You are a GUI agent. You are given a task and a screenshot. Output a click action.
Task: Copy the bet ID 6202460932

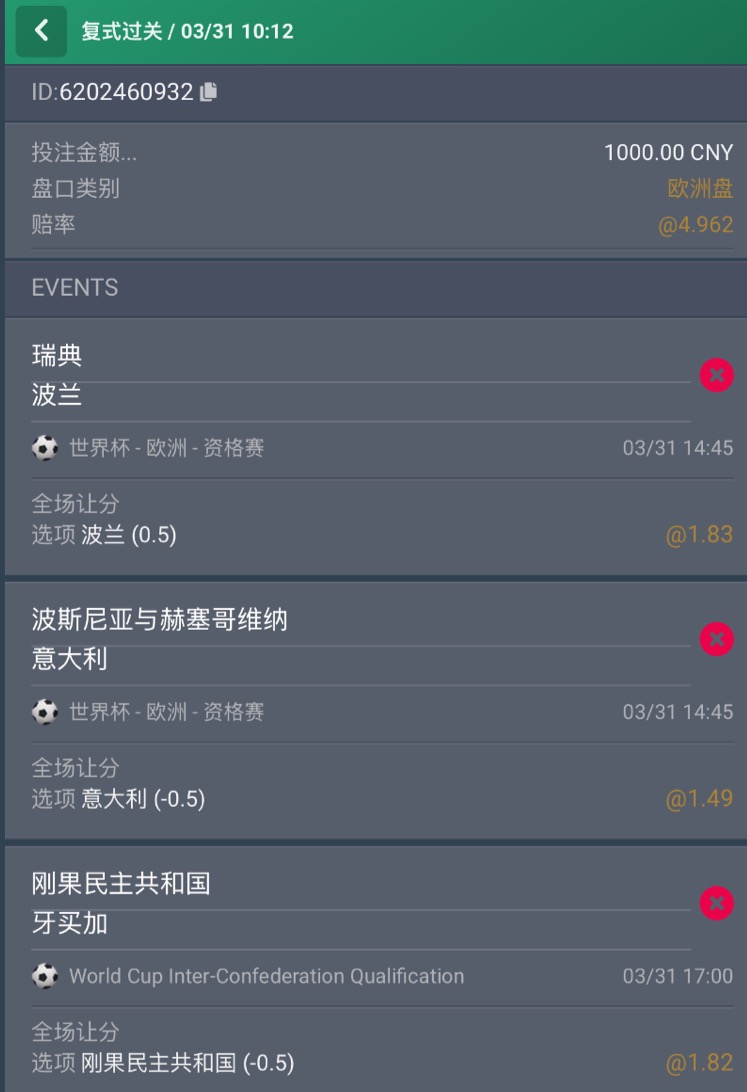coord(208,92)
